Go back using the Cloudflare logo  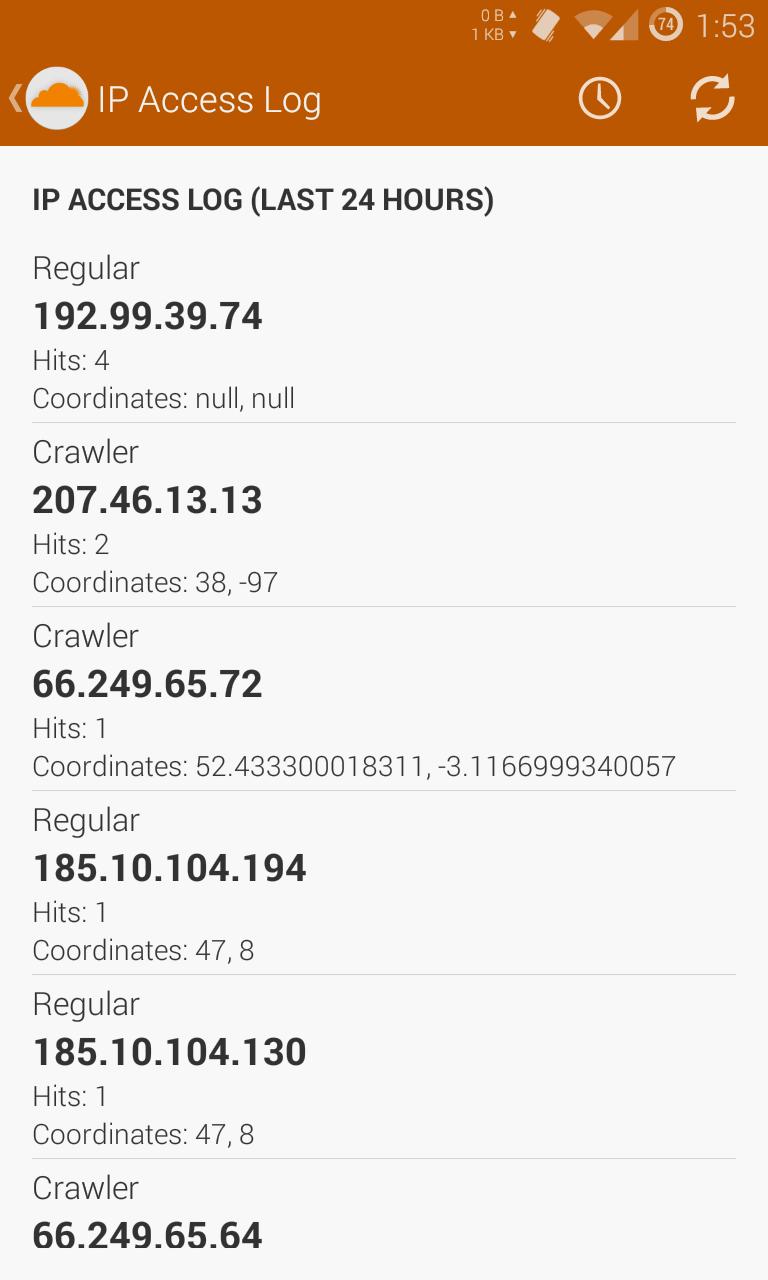point(55,99)
